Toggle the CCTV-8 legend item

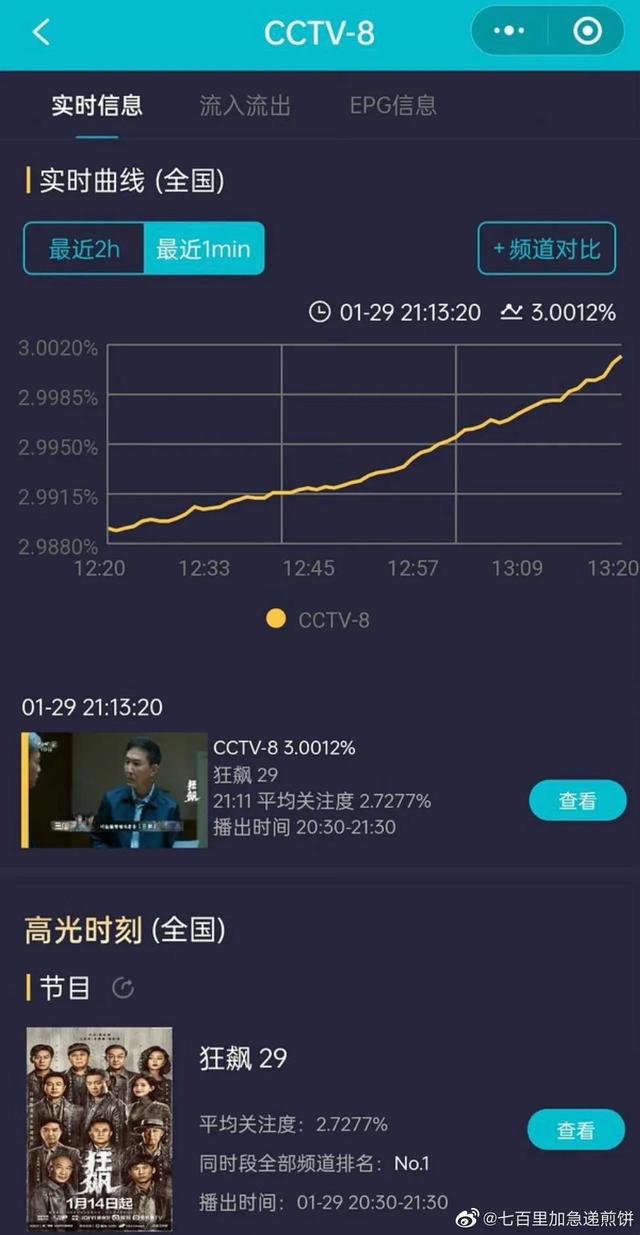[x=319, y=619]
